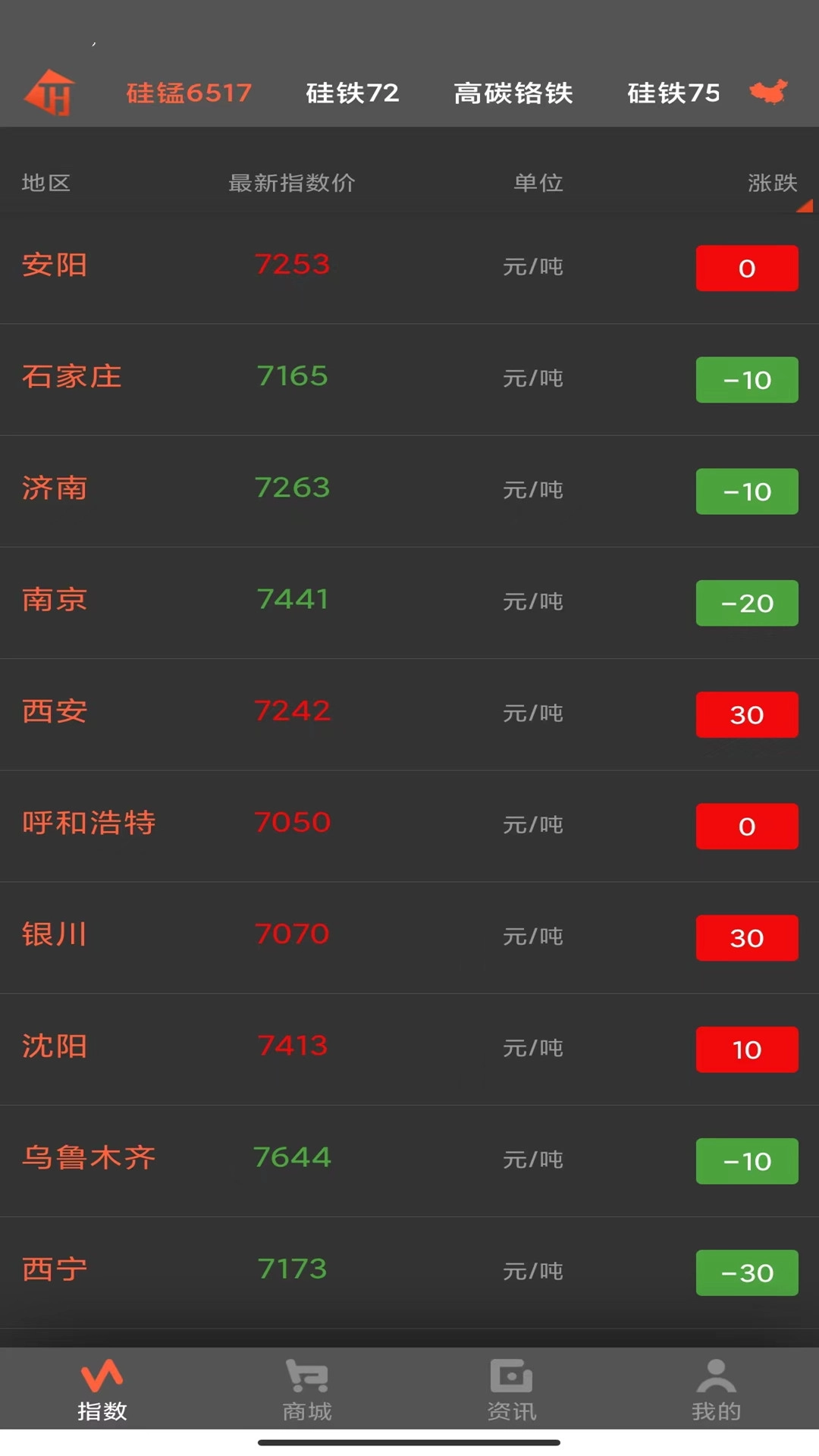
Task: Tap the green -30 indicator for 西宁
Action: click(x=747, y=1272)
